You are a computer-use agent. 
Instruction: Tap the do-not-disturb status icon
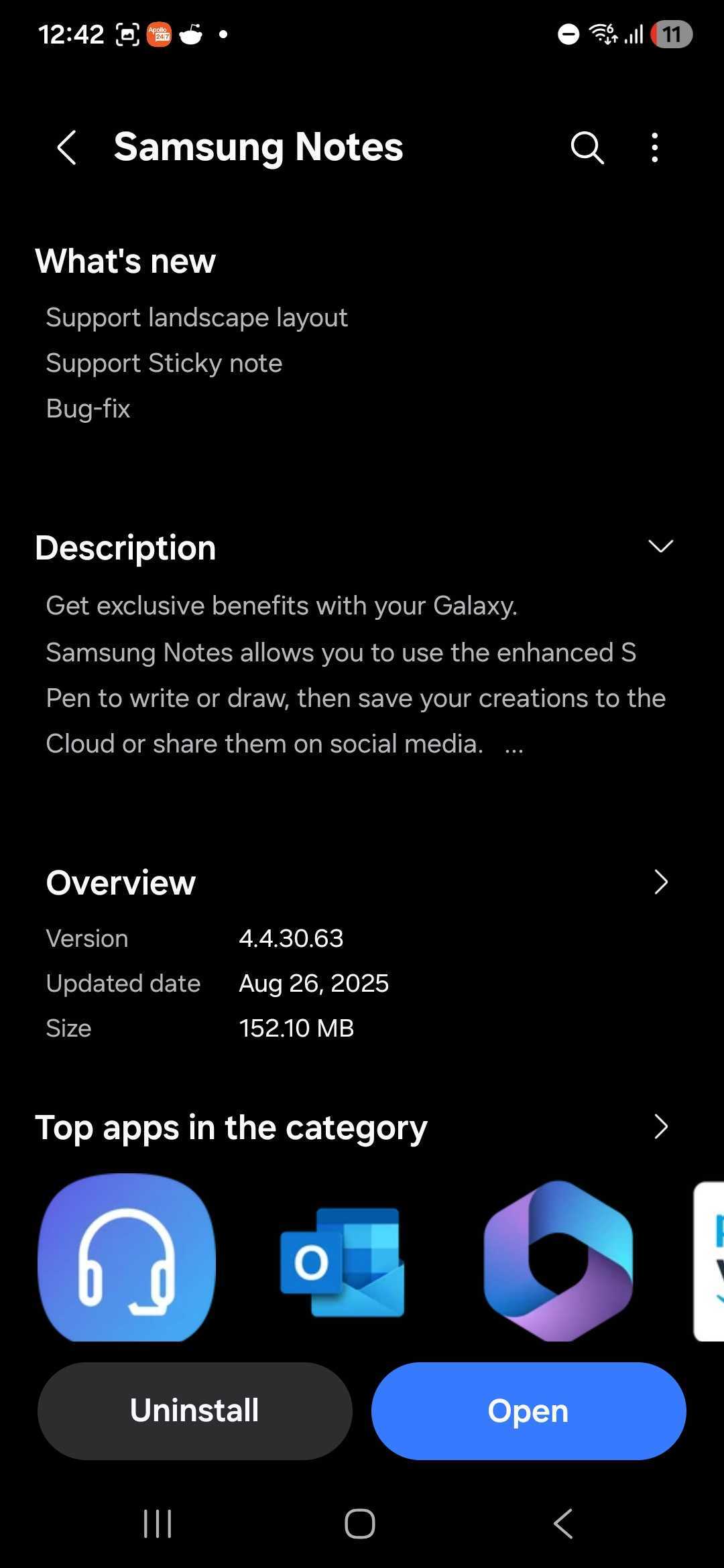(567, 34)
